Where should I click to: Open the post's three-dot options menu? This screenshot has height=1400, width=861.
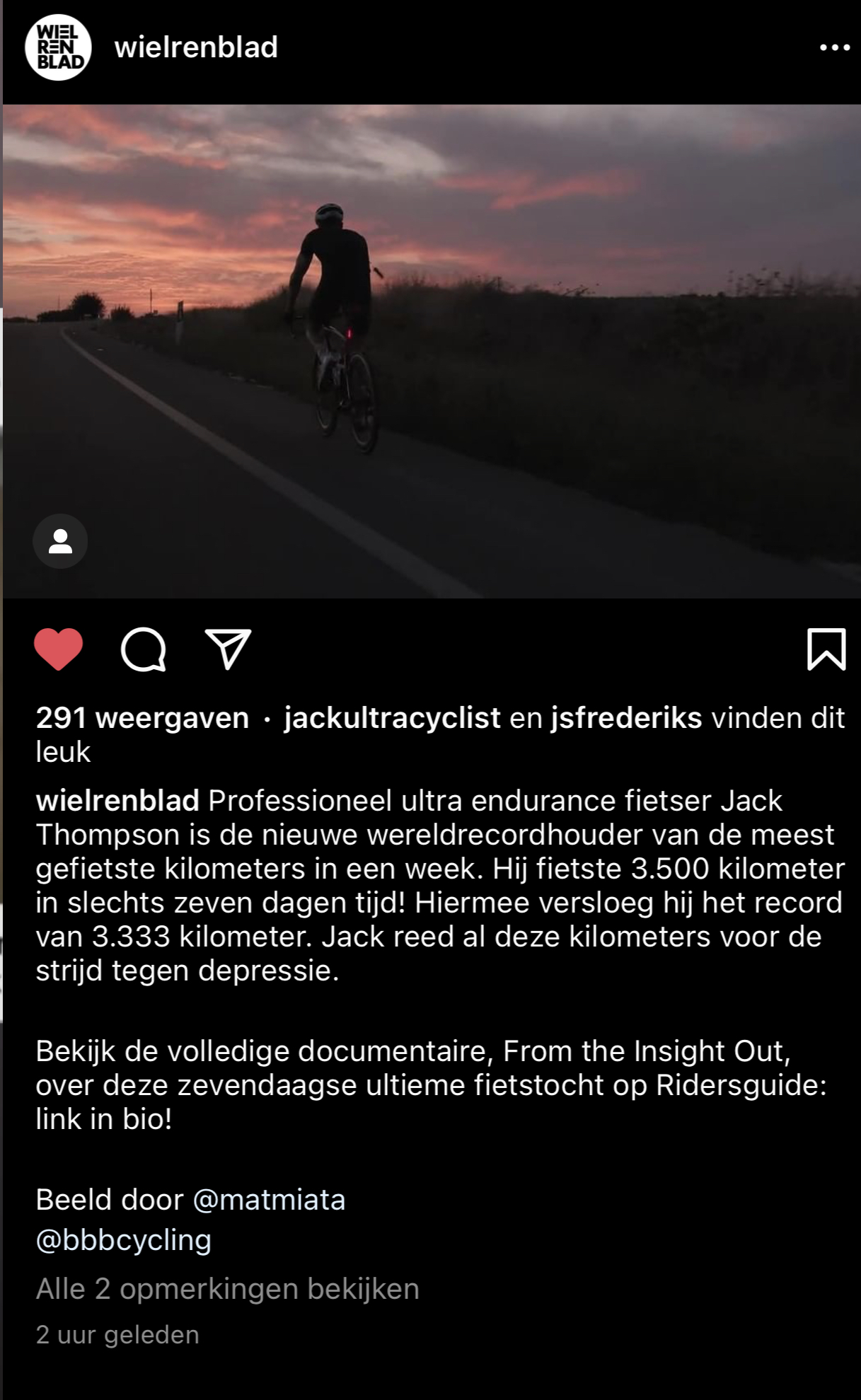pyautogui.click(x=834, y=47)
